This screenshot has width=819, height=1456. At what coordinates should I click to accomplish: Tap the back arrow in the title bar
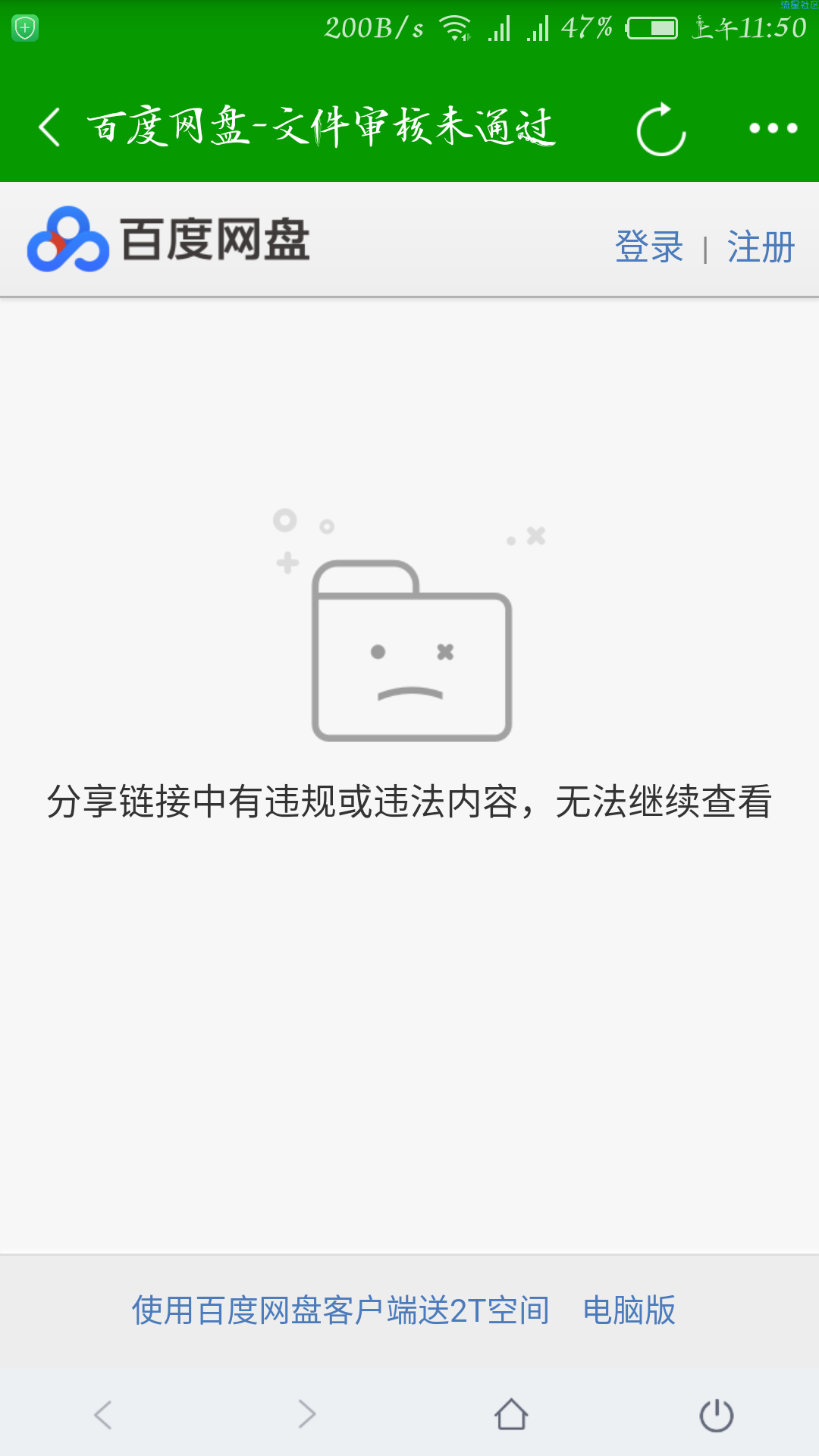tap(50, 127)
